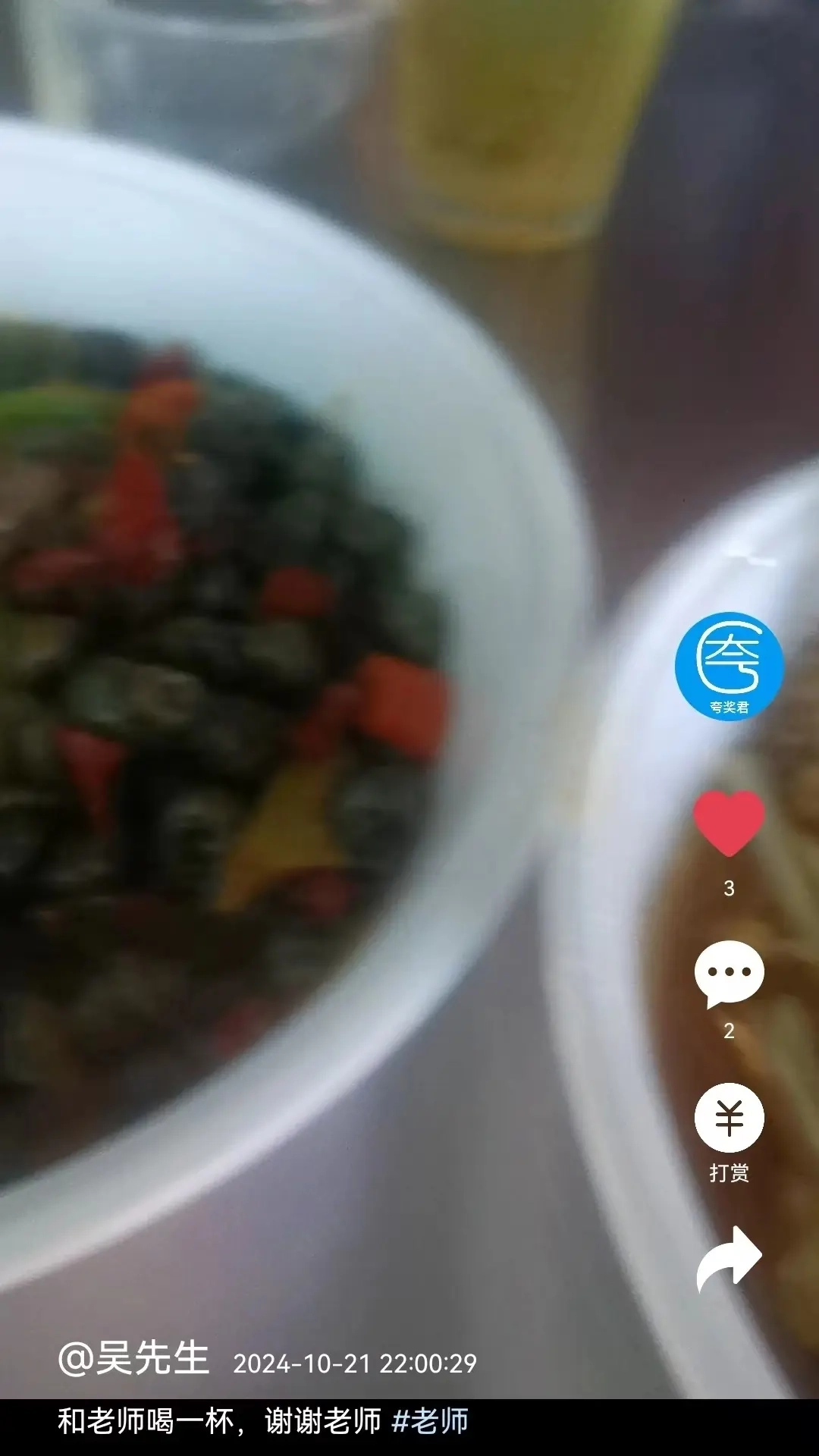Open @吴先生's profile
The image size is (819, 1456).
tap(133, 1358)
